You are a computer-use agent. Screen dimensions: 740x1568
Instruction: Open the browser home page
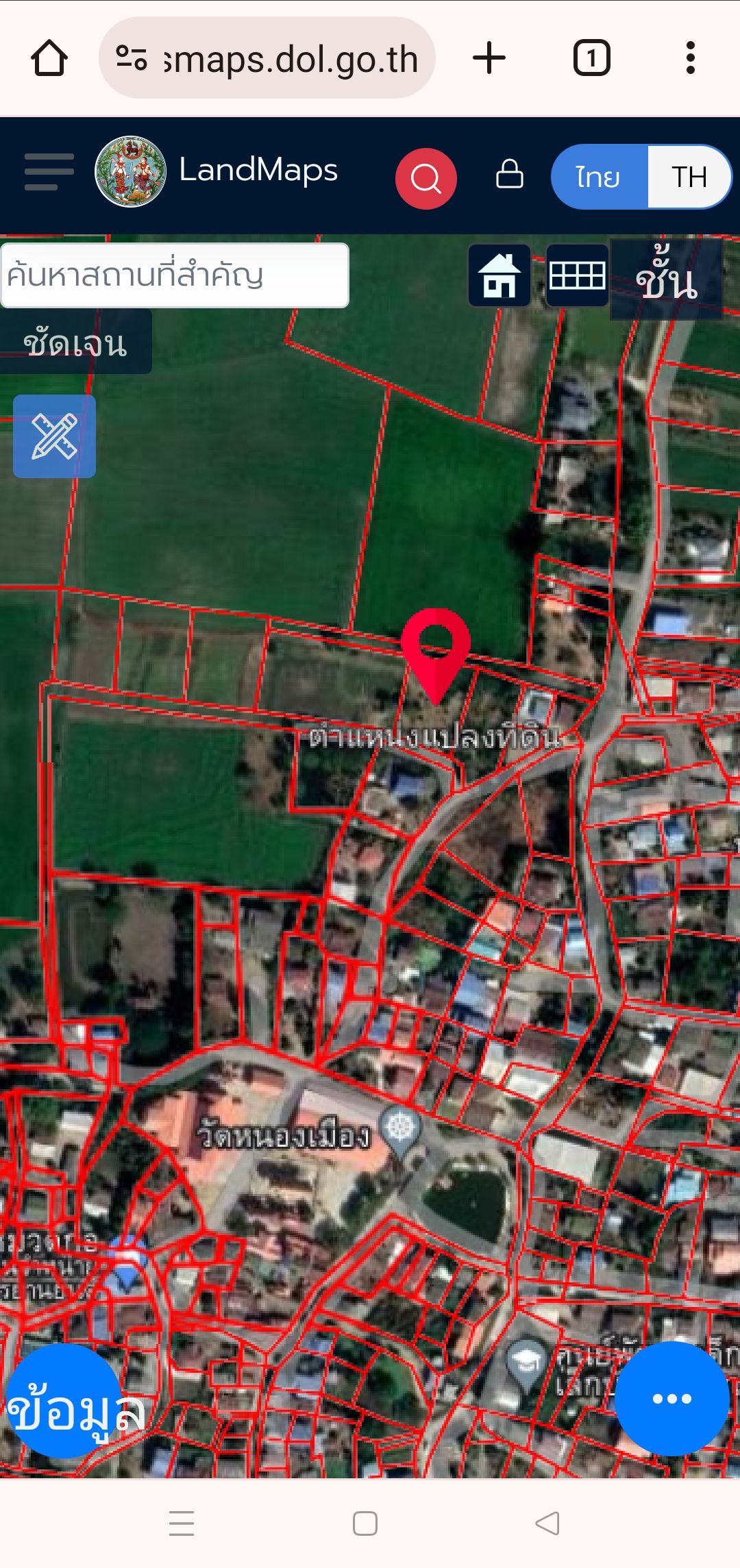pyautogui.click(x=49, y=58)
